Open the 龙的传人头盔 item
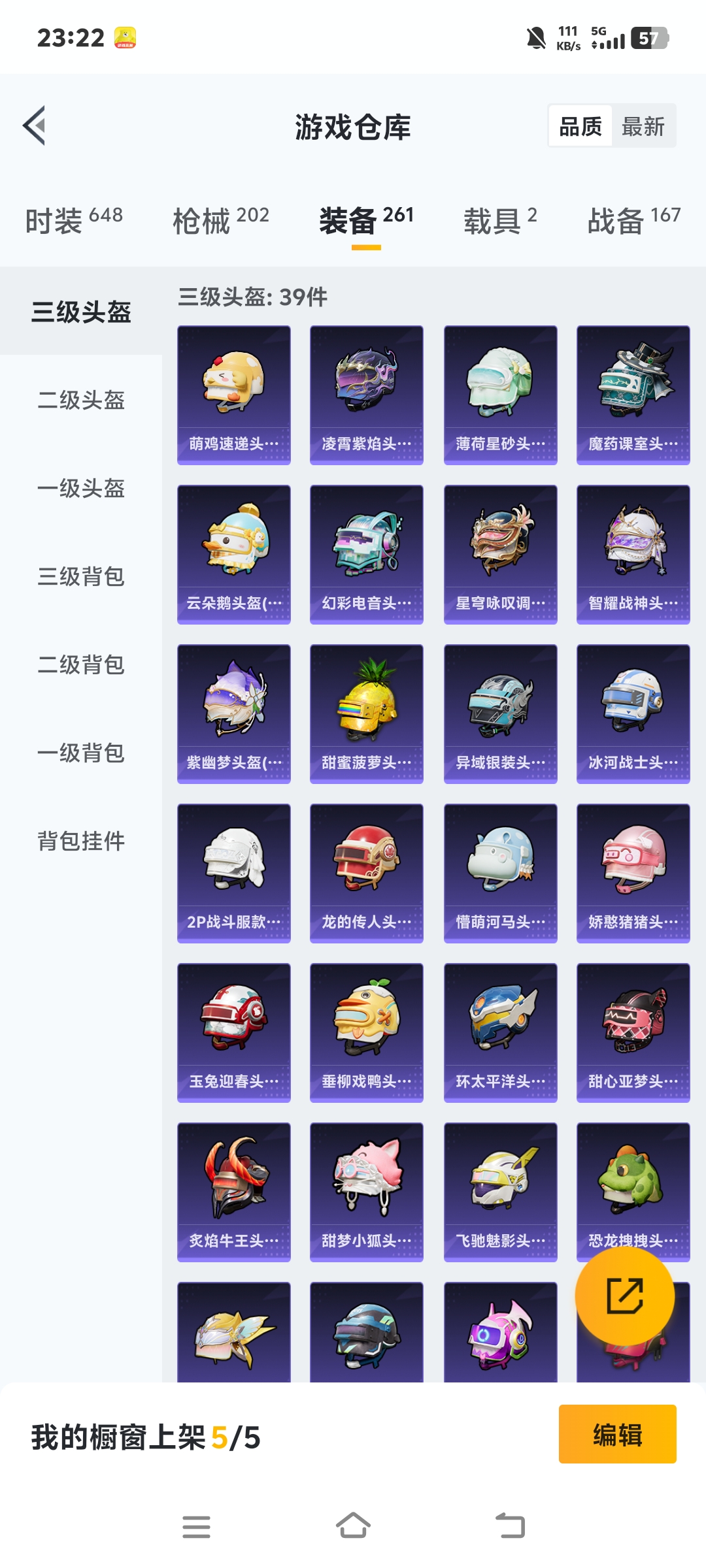The image size is (706, 1568). pyautogui.click(x=366, y=872)
